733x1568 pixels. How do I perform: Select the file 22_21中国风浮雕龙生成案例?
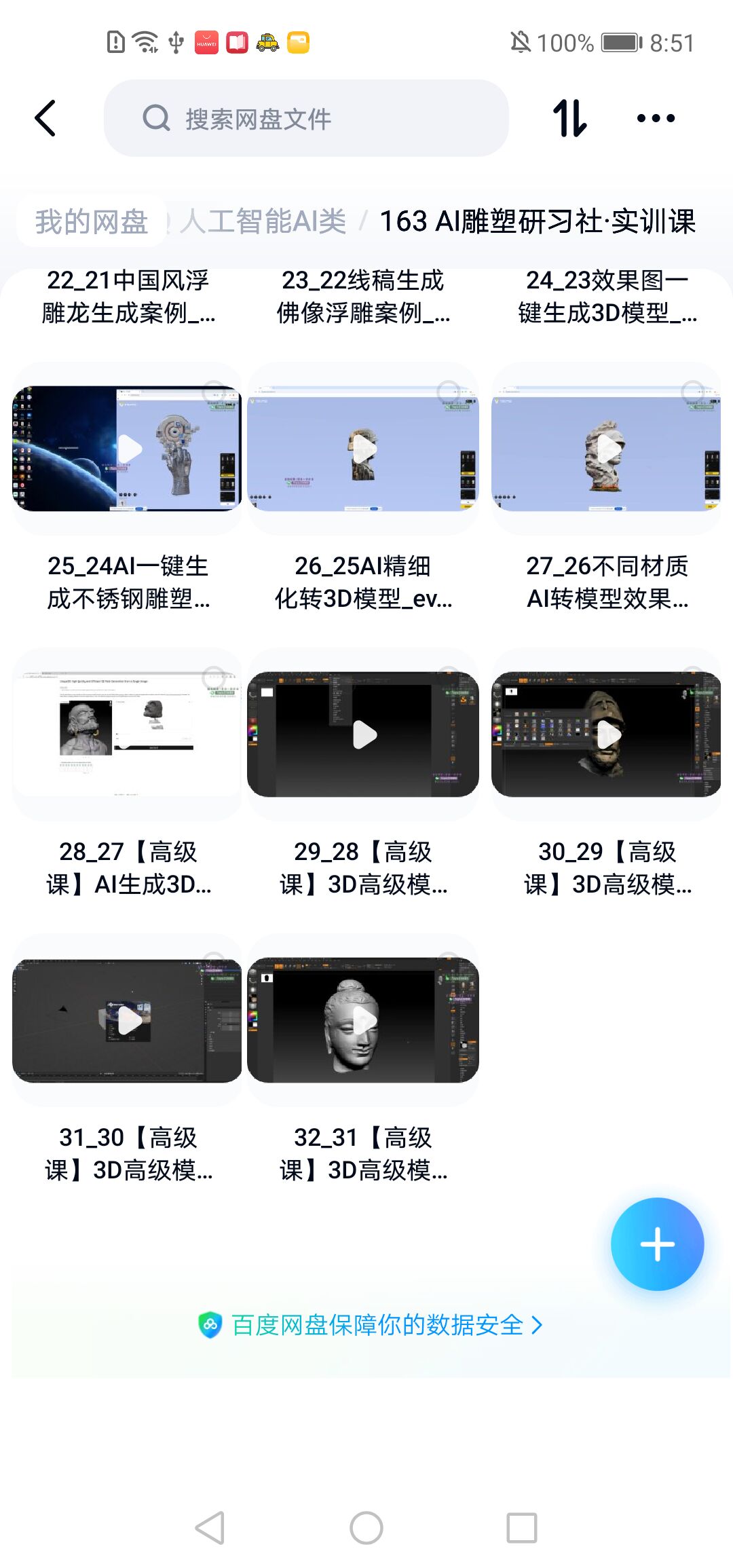[128, 297]
